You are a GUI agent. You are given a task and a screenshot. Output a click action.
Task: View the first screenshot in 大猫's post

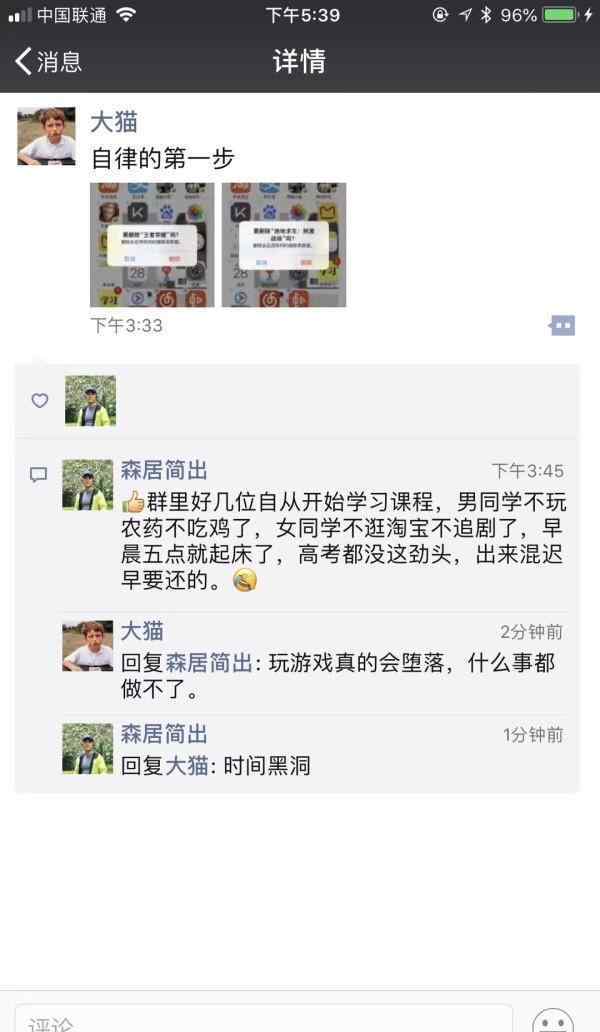click(151, 244)
